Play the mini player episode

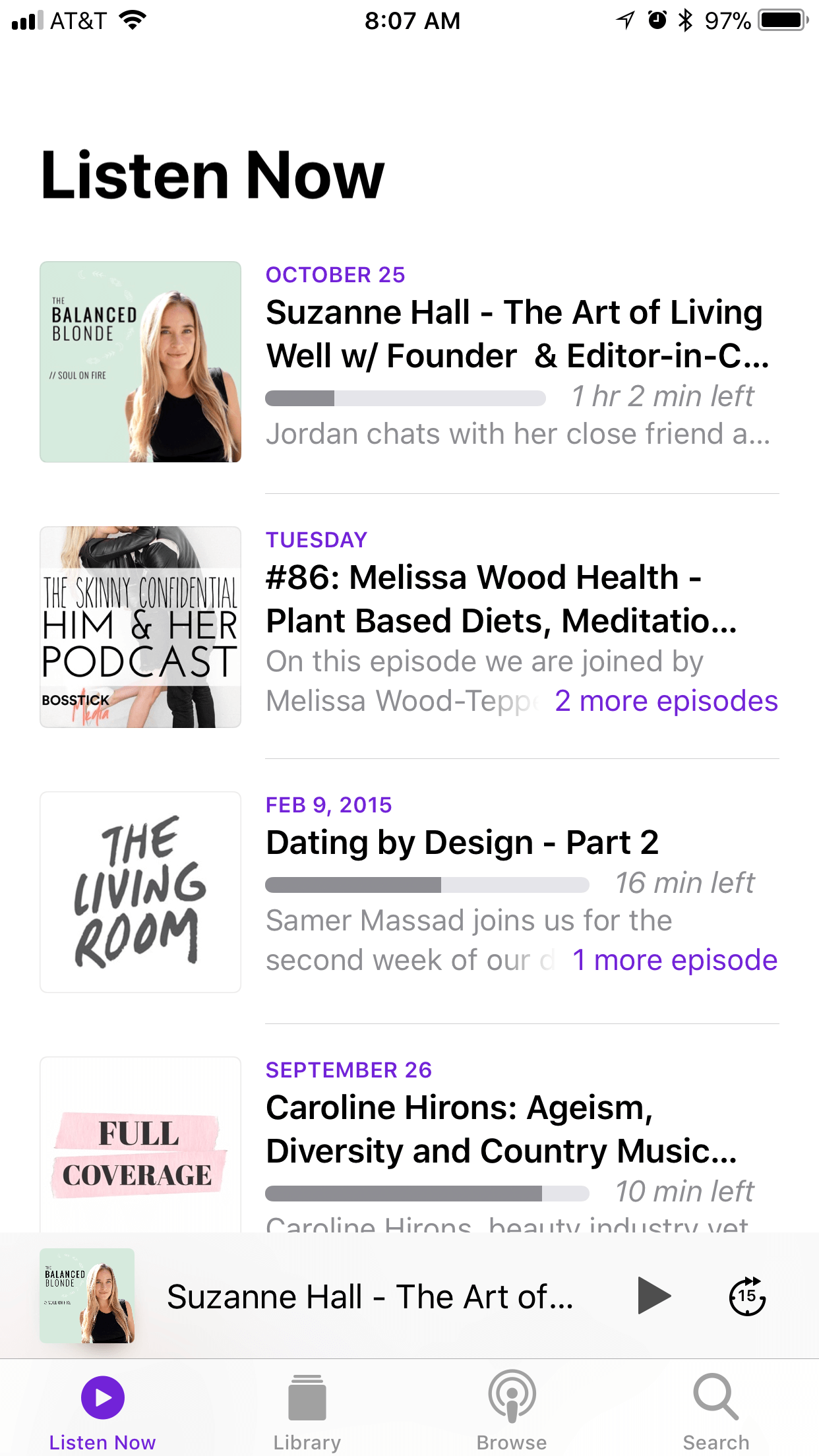[x=653, y=1296]
